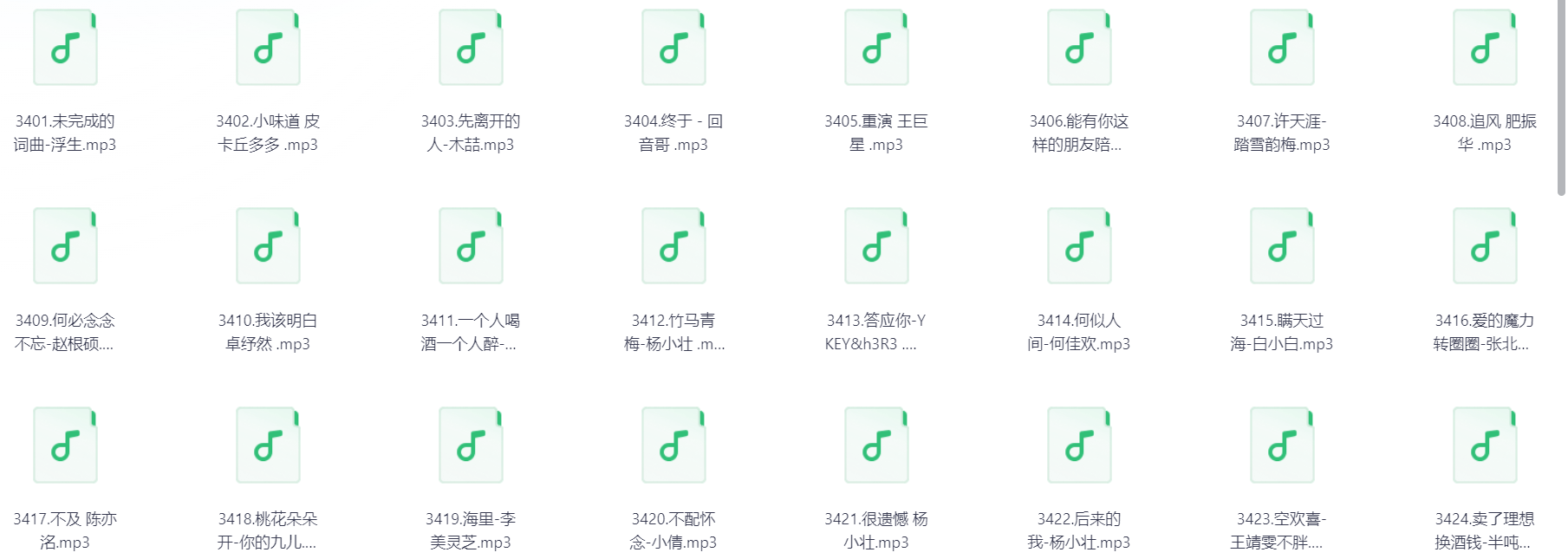
Task: Select 3407.许天涯-踏雪韵梅.mp3
Action: [1282, 48]
